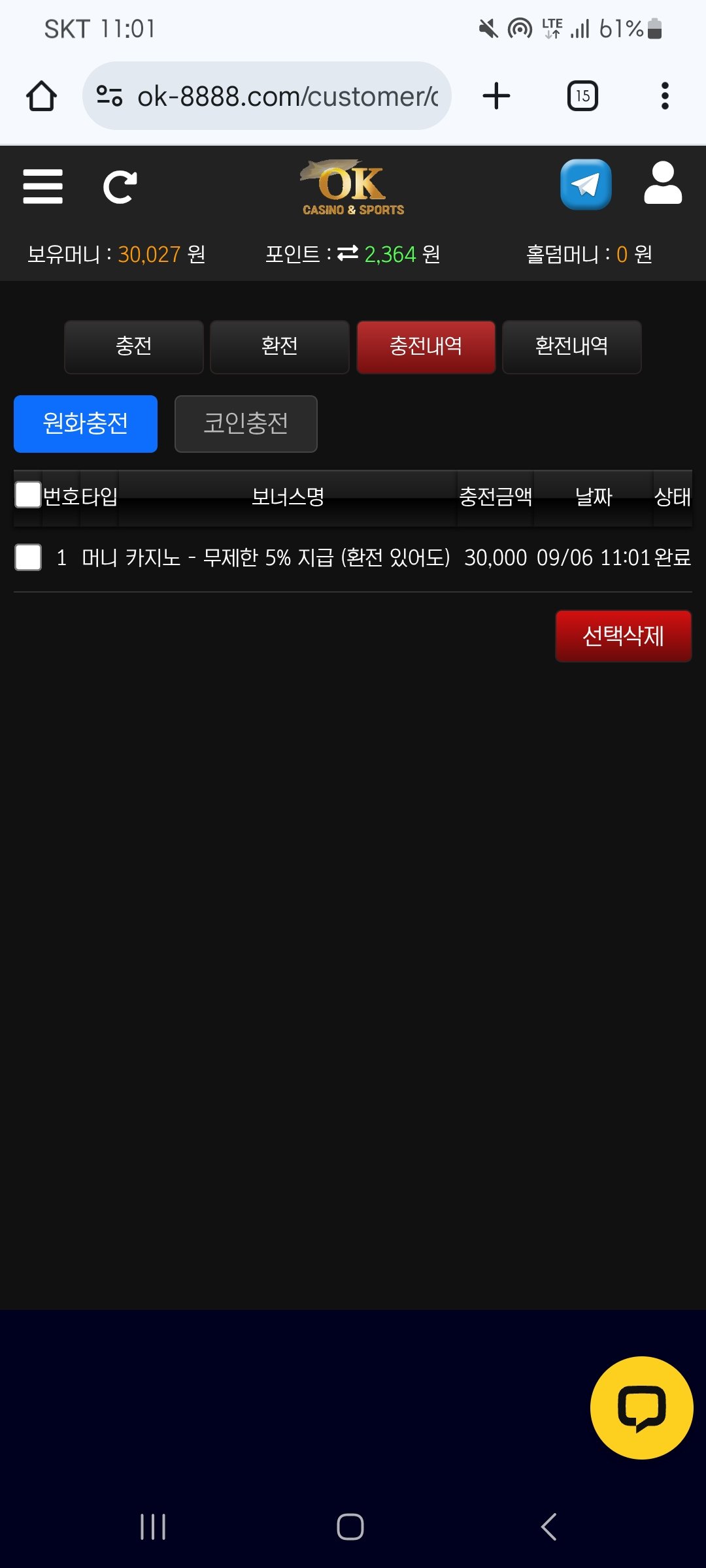Open the user profile icon
706x1568 pixels.
(662, 184)
